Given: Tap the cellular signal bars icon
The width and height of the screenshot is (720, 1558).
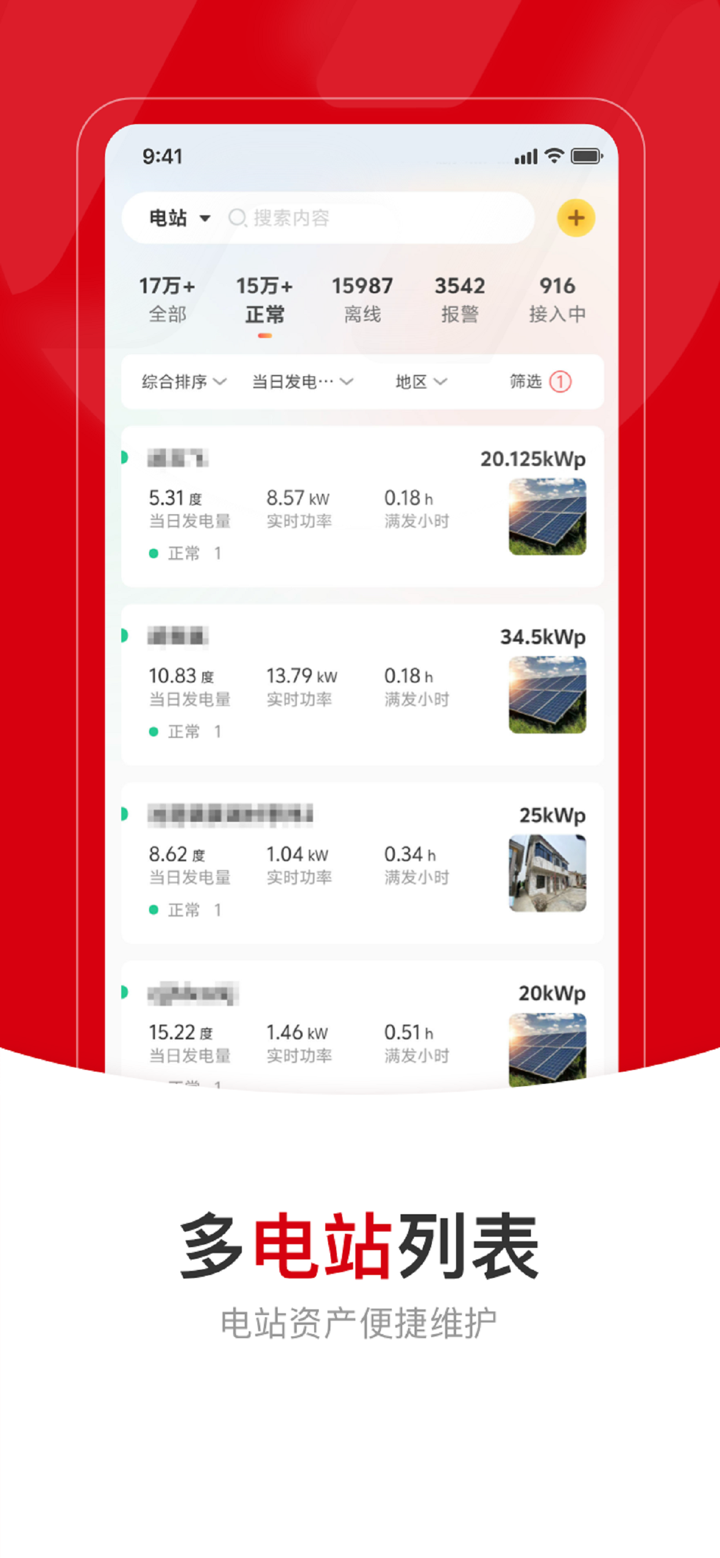Looking at the screenshot, I should click(x=524, y=156).
